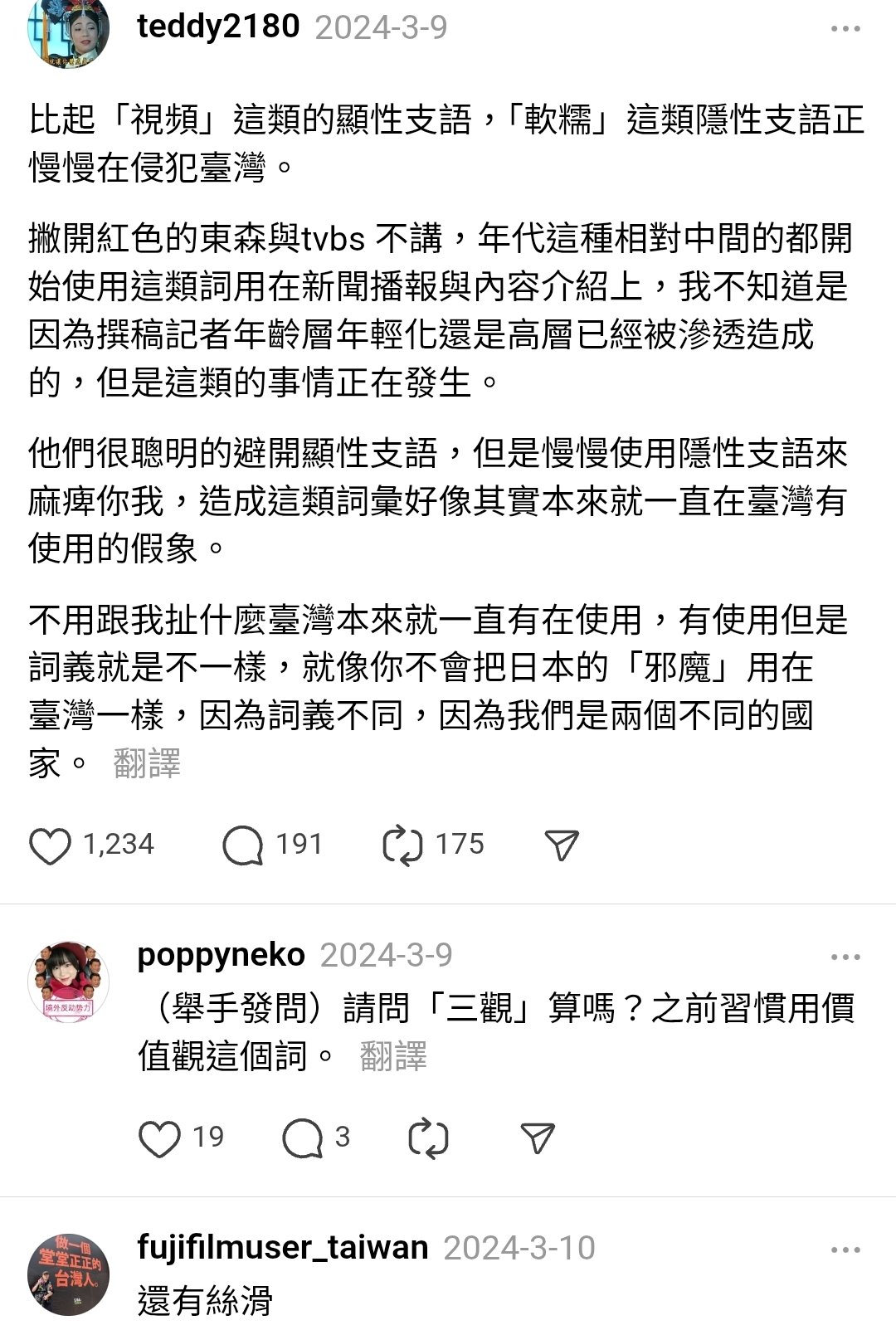Open teddy2180 username link
This screenshot has width=896, height=1330.
pos(217,27)
